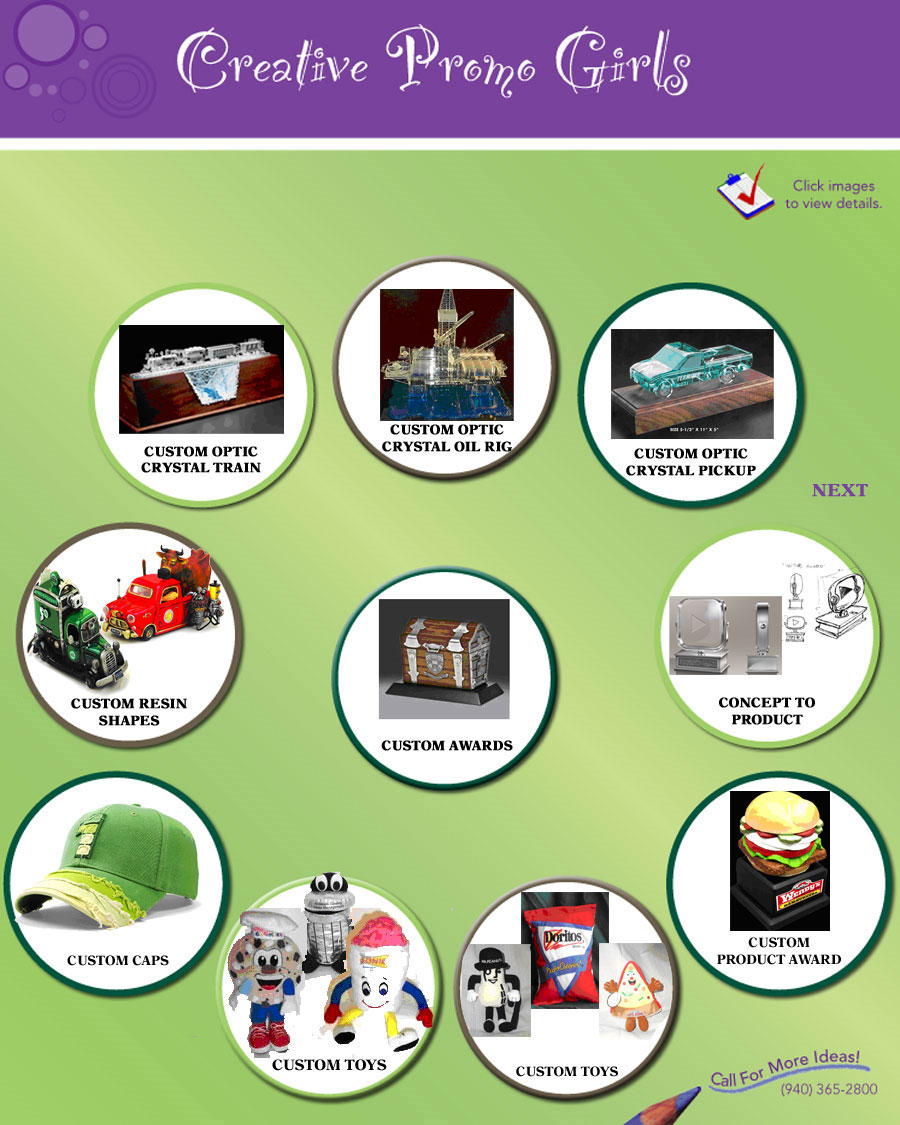This screenshot has width=900, height=1125.
Task: View Custom Product Award burger trophy
Action: coord(779,861)
